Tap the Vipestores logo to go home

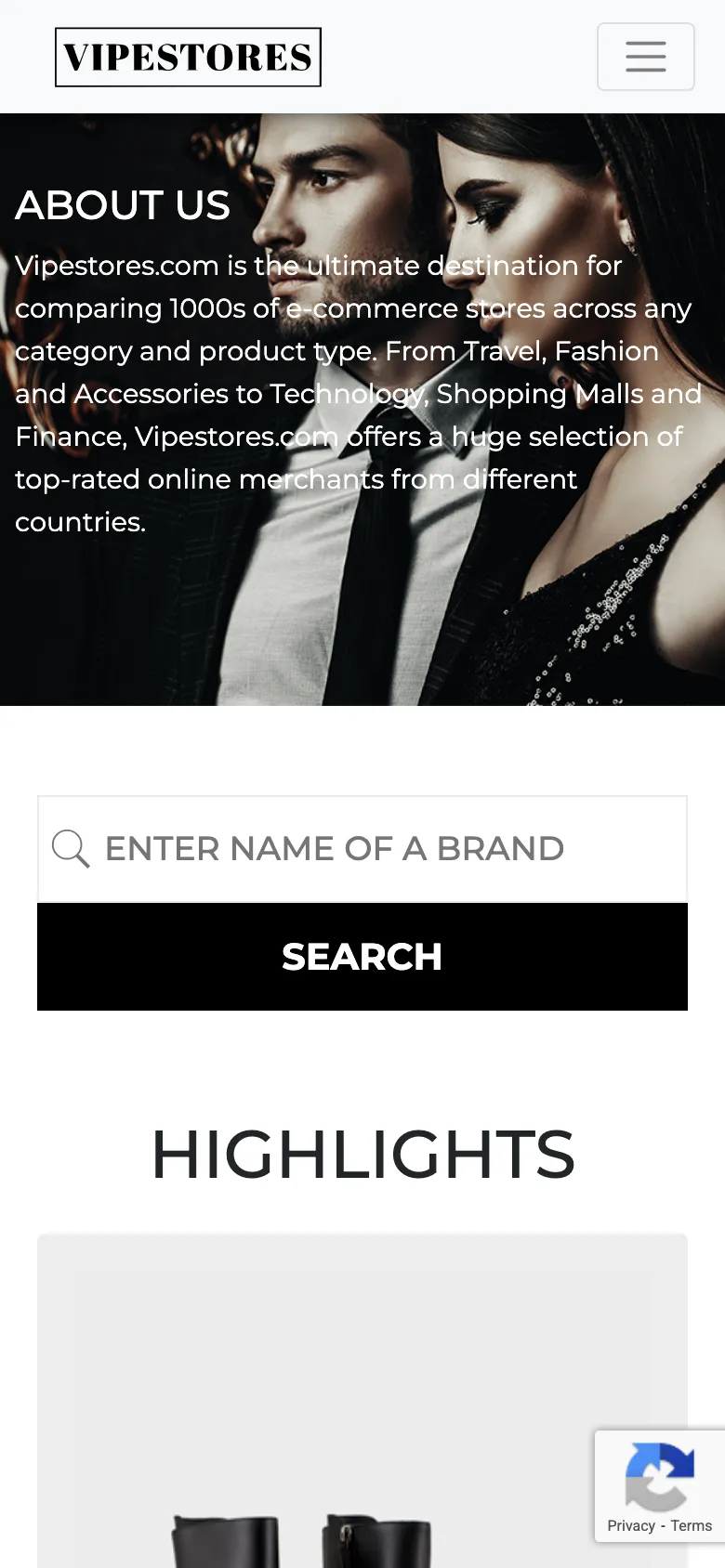click(188, 58)
